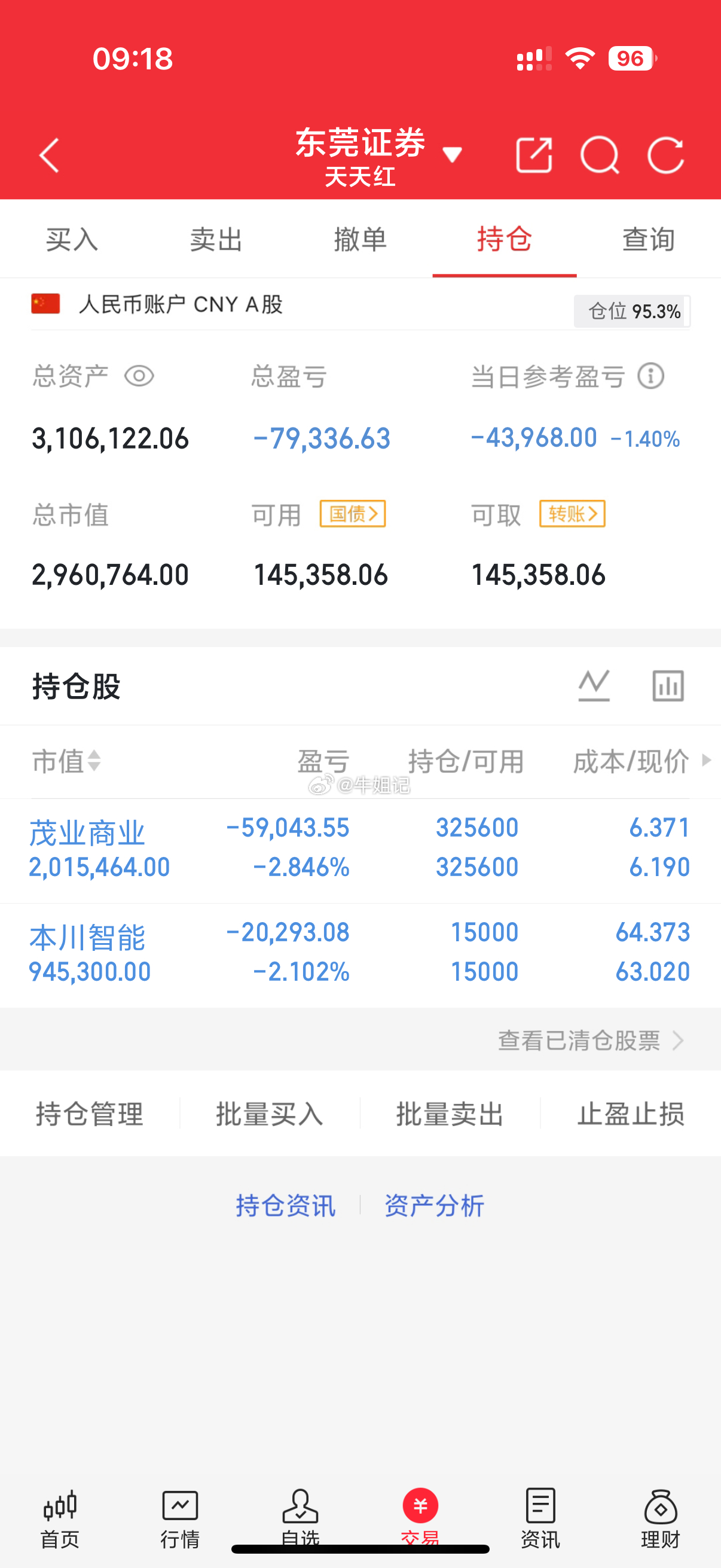Switch to the 查询 tab
The image size is (721, 1568).
coord(647,239)
